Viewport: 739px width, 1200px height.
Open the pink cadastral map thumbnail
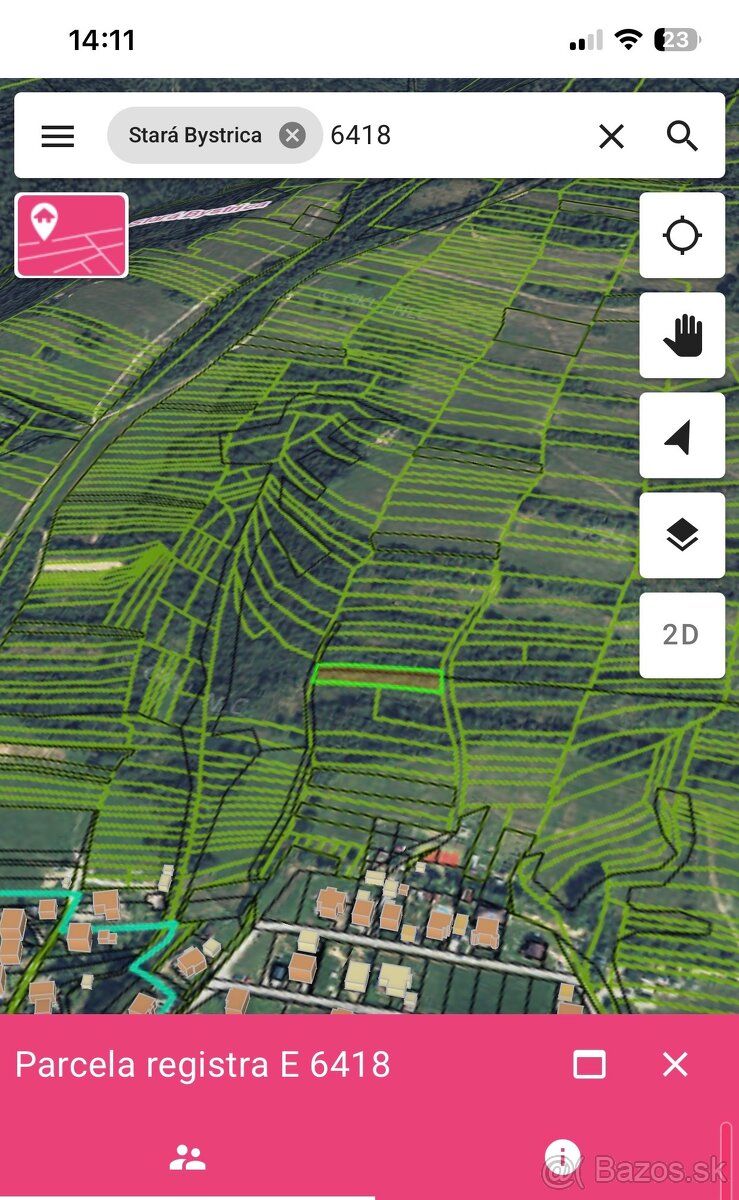[x=72, y=235]
